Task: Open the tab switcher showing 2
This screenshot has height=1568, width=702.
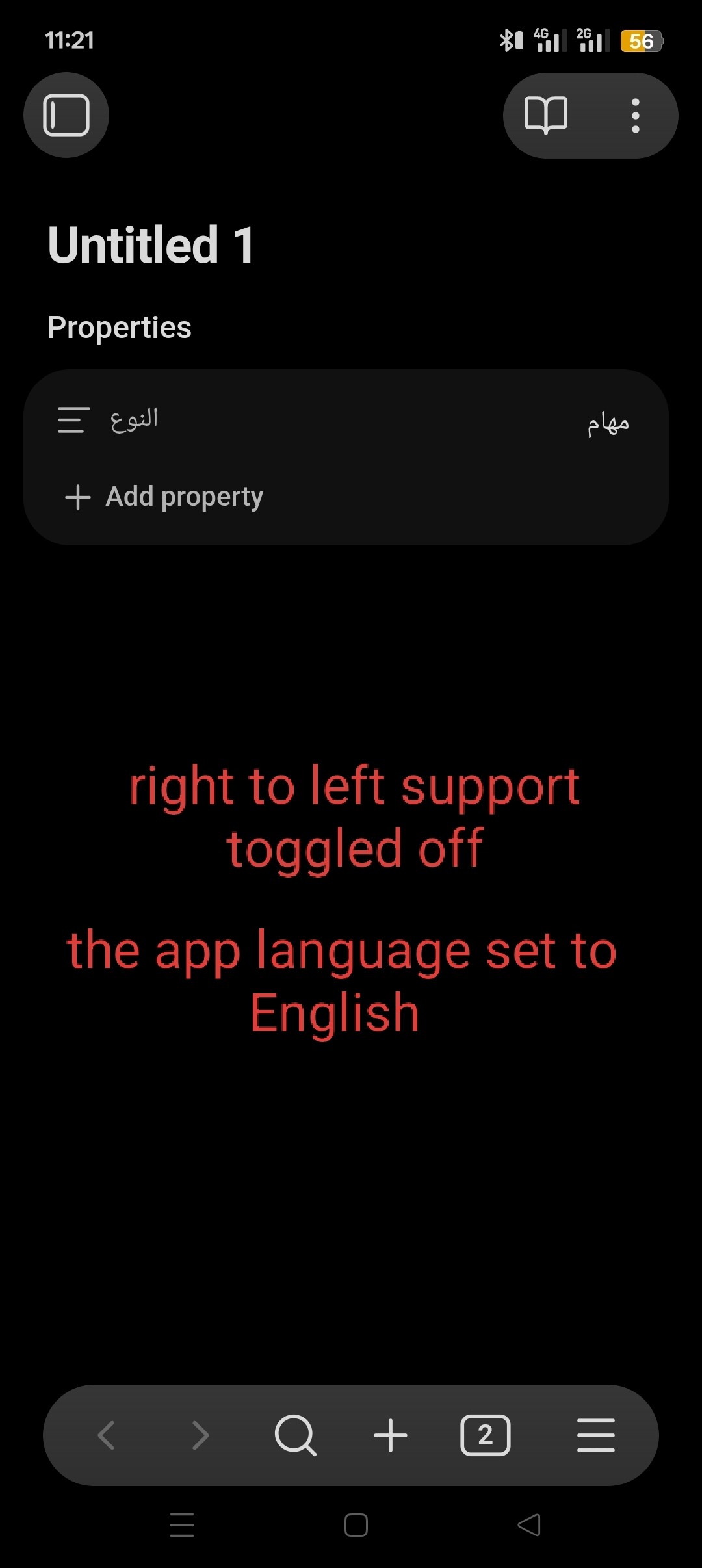Action: 486,1435
